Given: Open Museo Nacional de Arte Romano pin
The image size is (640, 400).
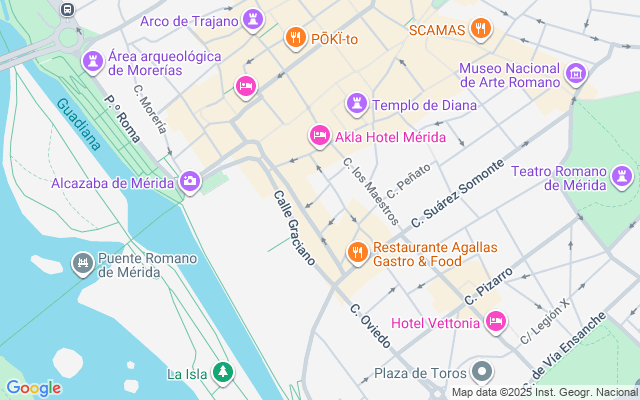Looking at the screenshot, I should pyautogui.click(x=576, y=75).
